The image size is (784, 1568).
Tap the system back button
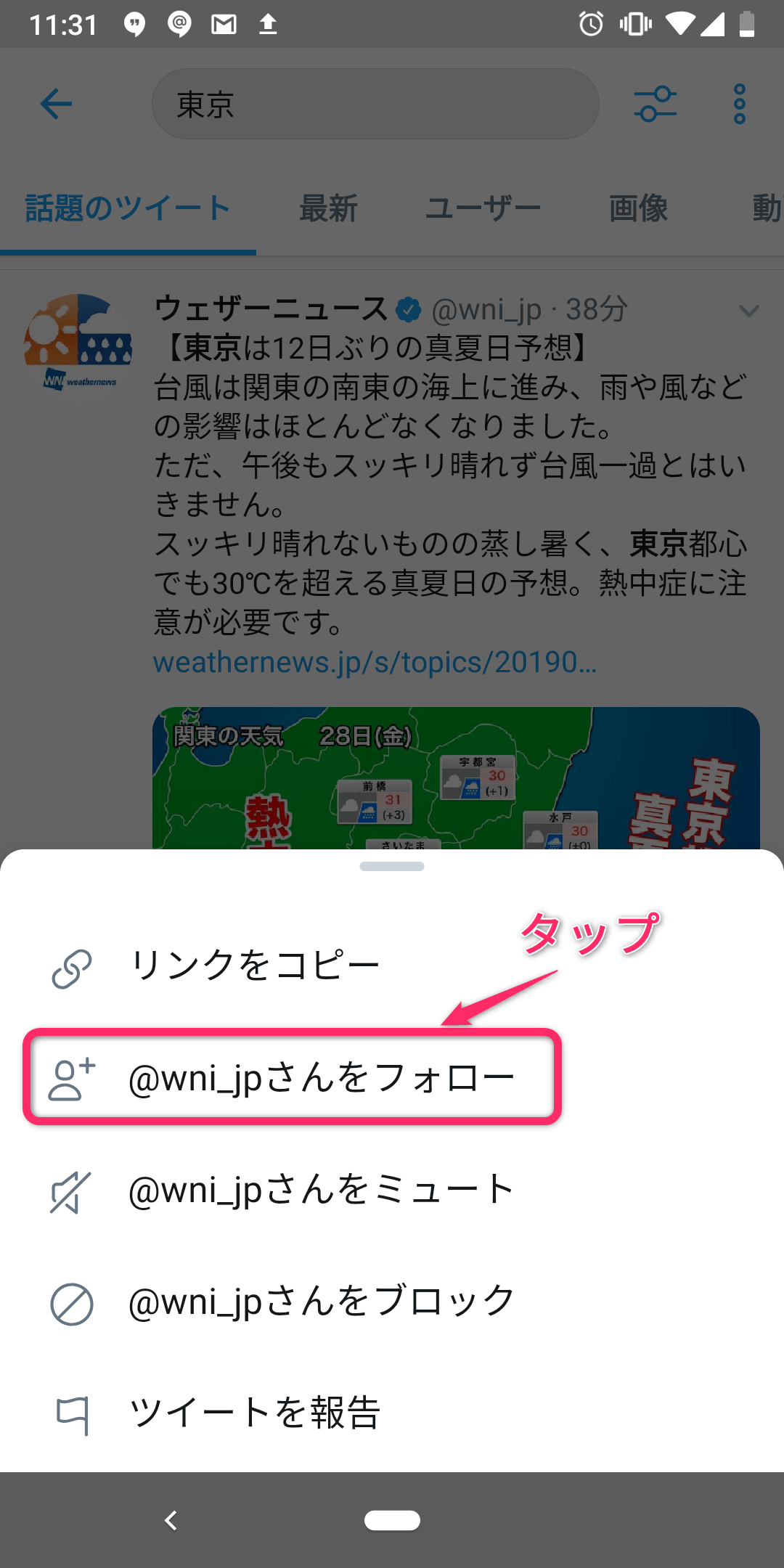point(171,1520)
